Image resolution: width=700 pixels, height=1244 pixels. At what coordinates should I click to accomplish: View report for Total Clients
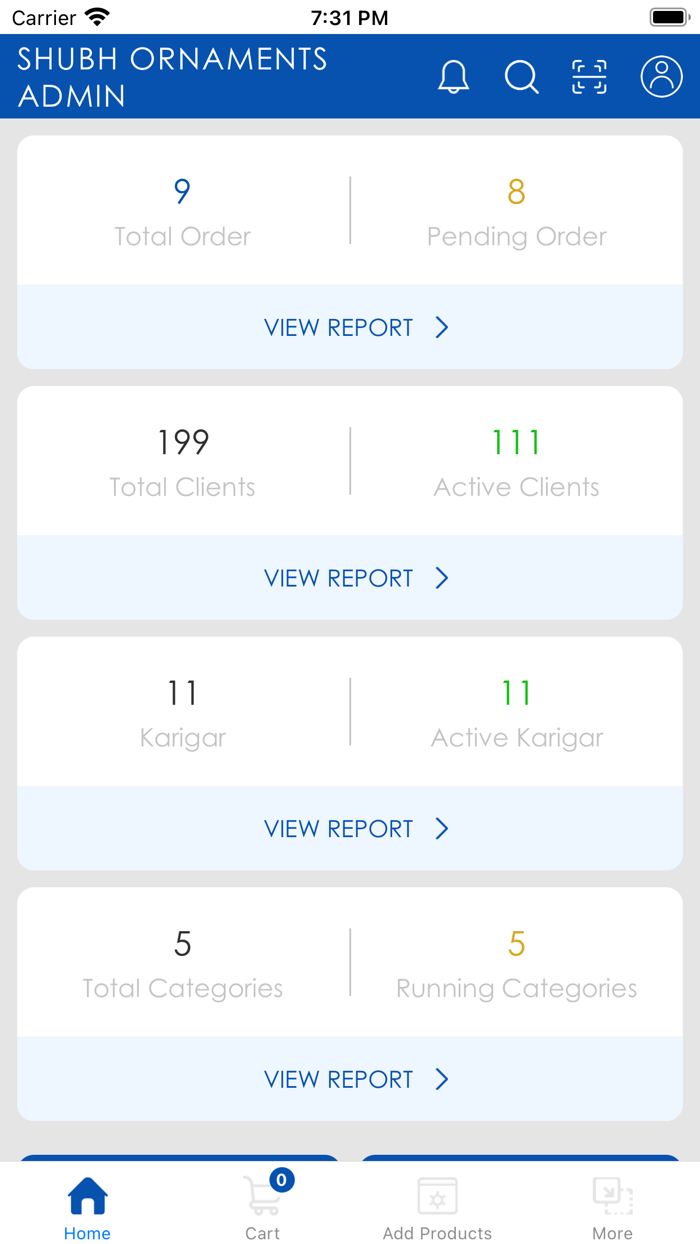click(356, 578)
